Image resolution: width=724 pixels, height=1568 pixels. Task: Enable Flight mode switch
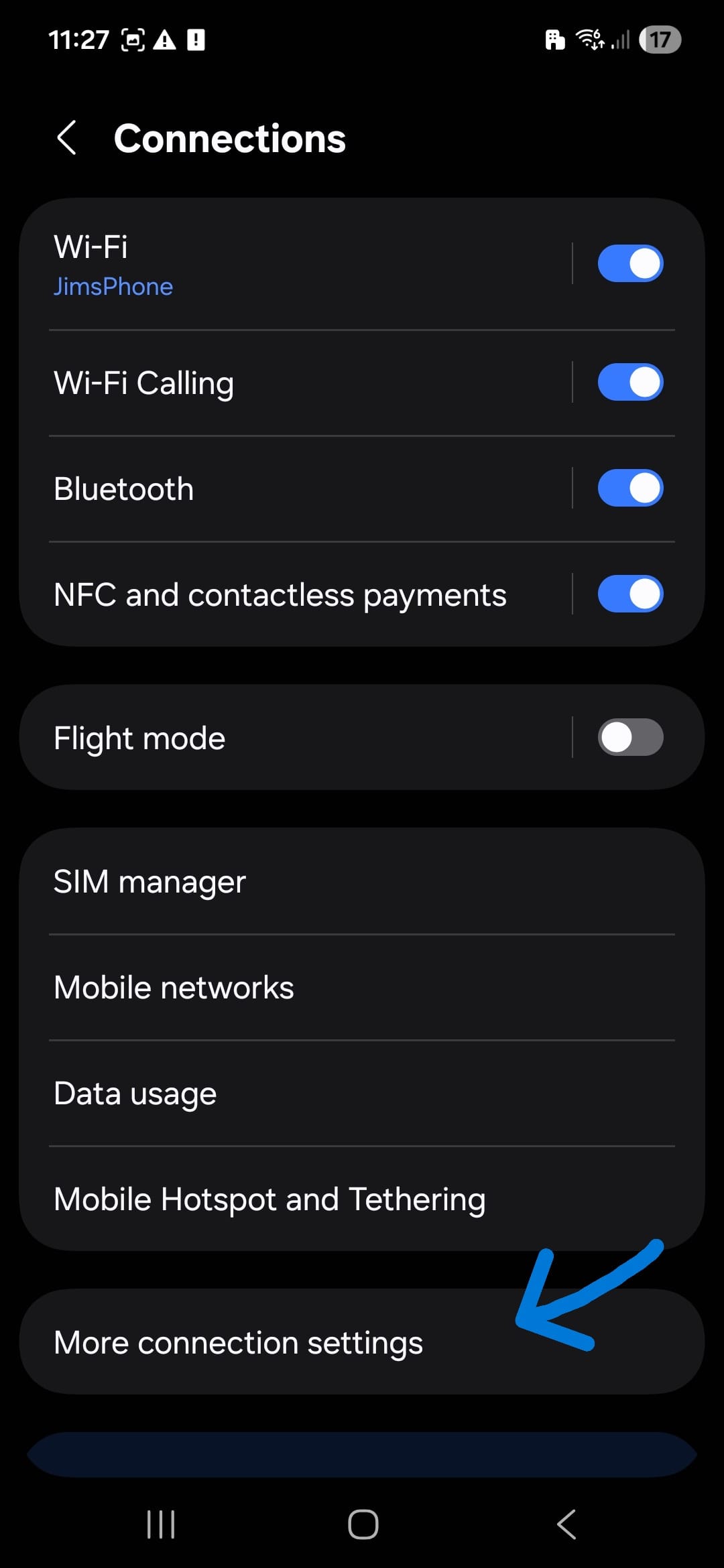pos(630,737)
